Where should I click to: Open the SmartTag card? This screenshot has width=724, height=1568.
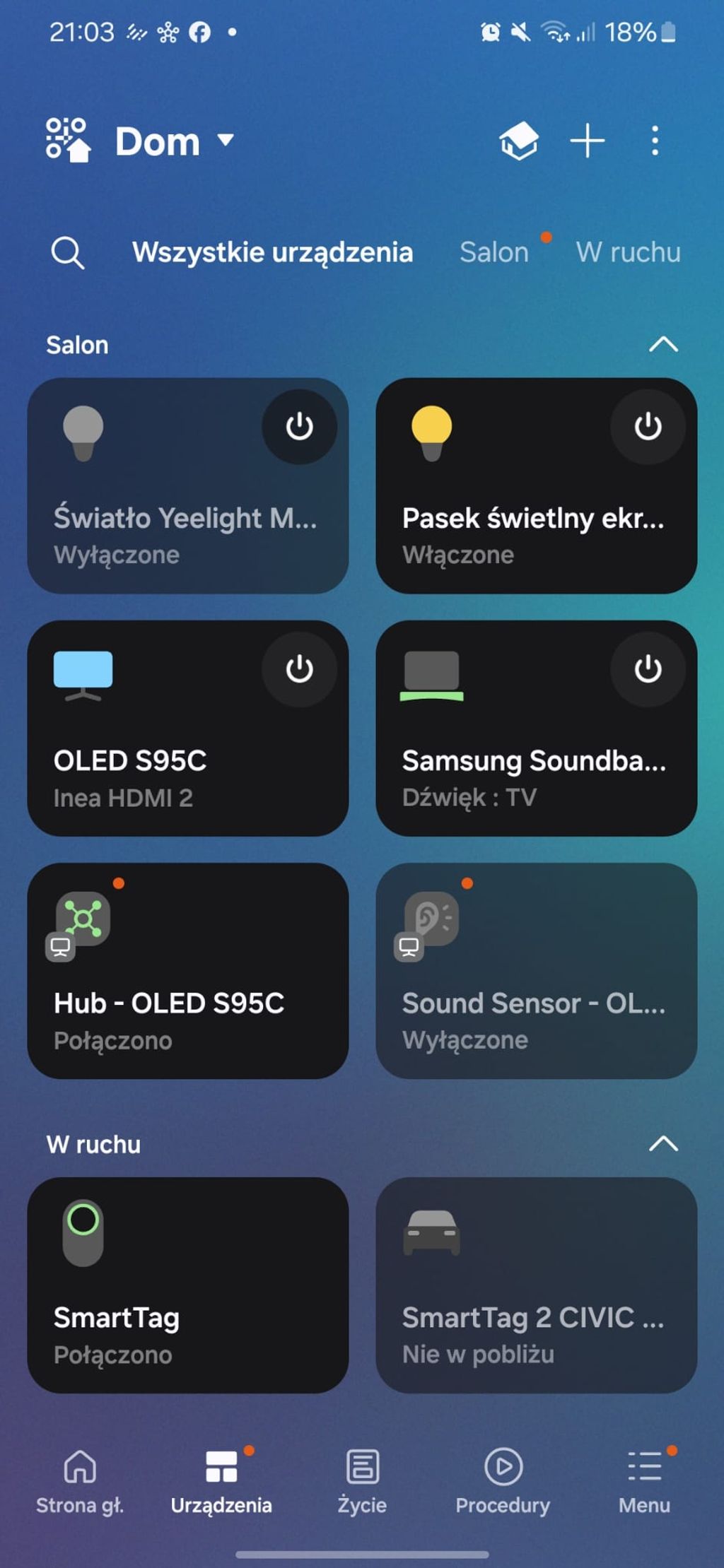pyautogui.click(x=188, y=1285)
